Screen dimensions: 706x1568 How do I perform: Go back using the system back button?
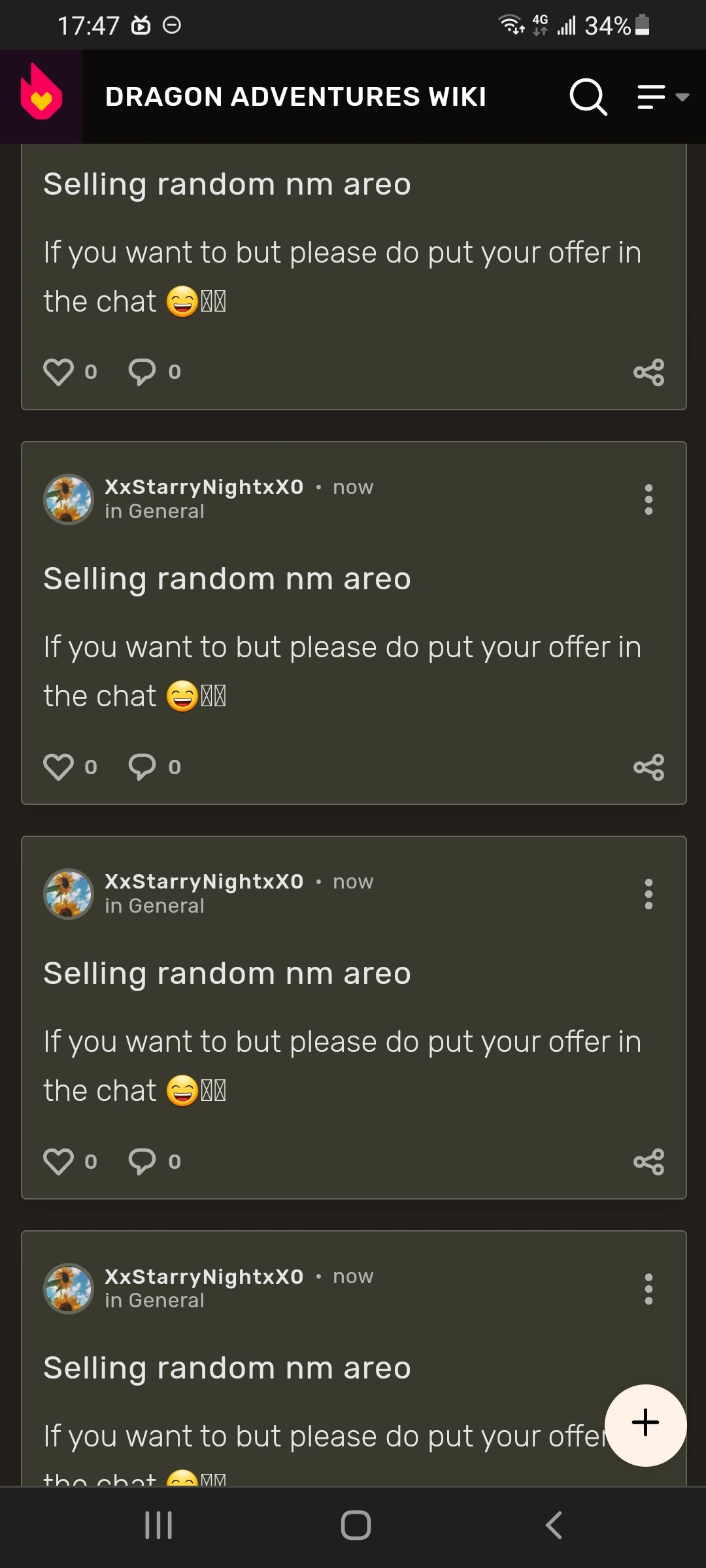pyautogui.click(x=554, y=1526)
